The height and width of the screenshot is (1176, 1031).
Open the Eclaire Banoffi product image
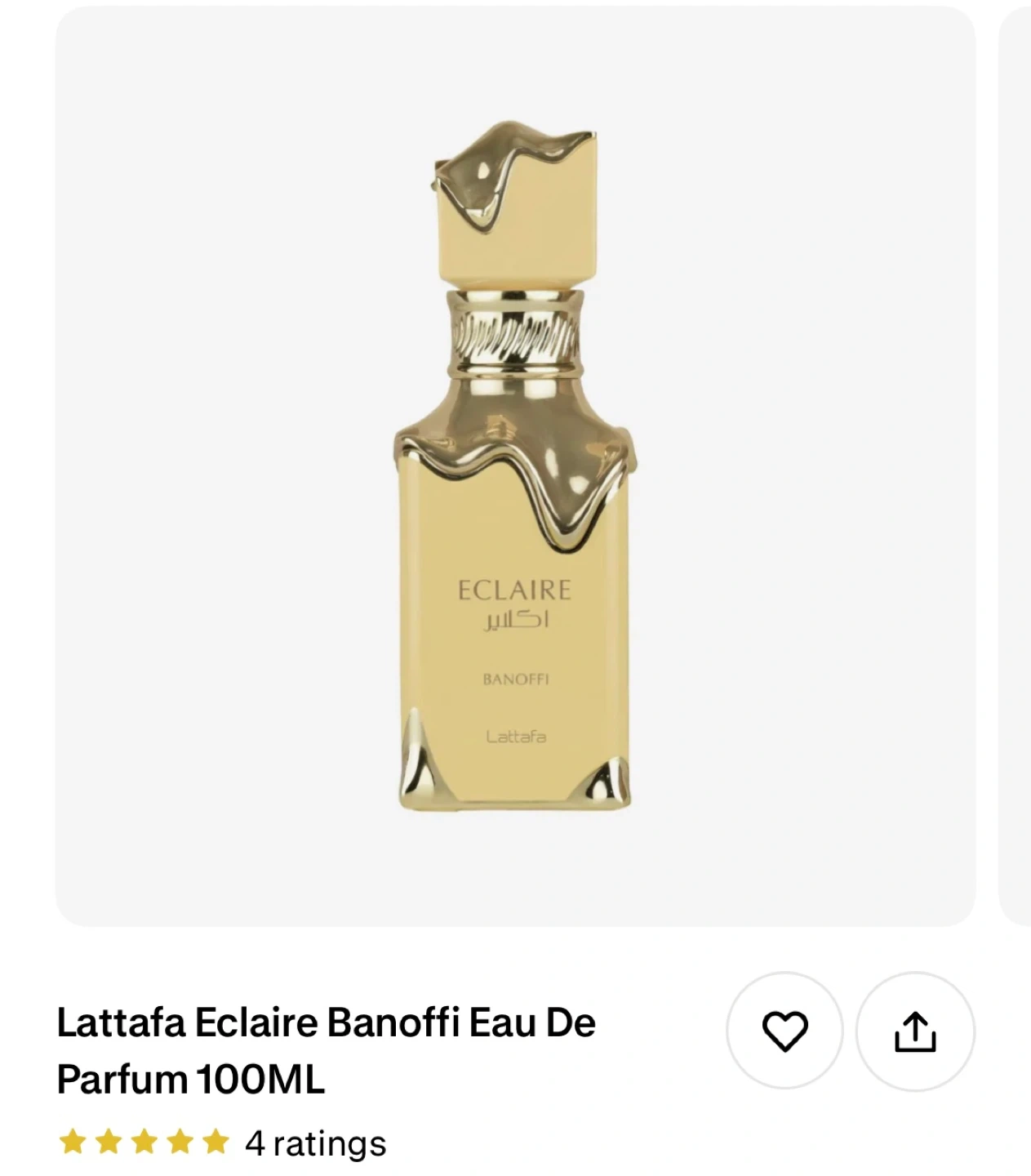click(x=515, y=466)
